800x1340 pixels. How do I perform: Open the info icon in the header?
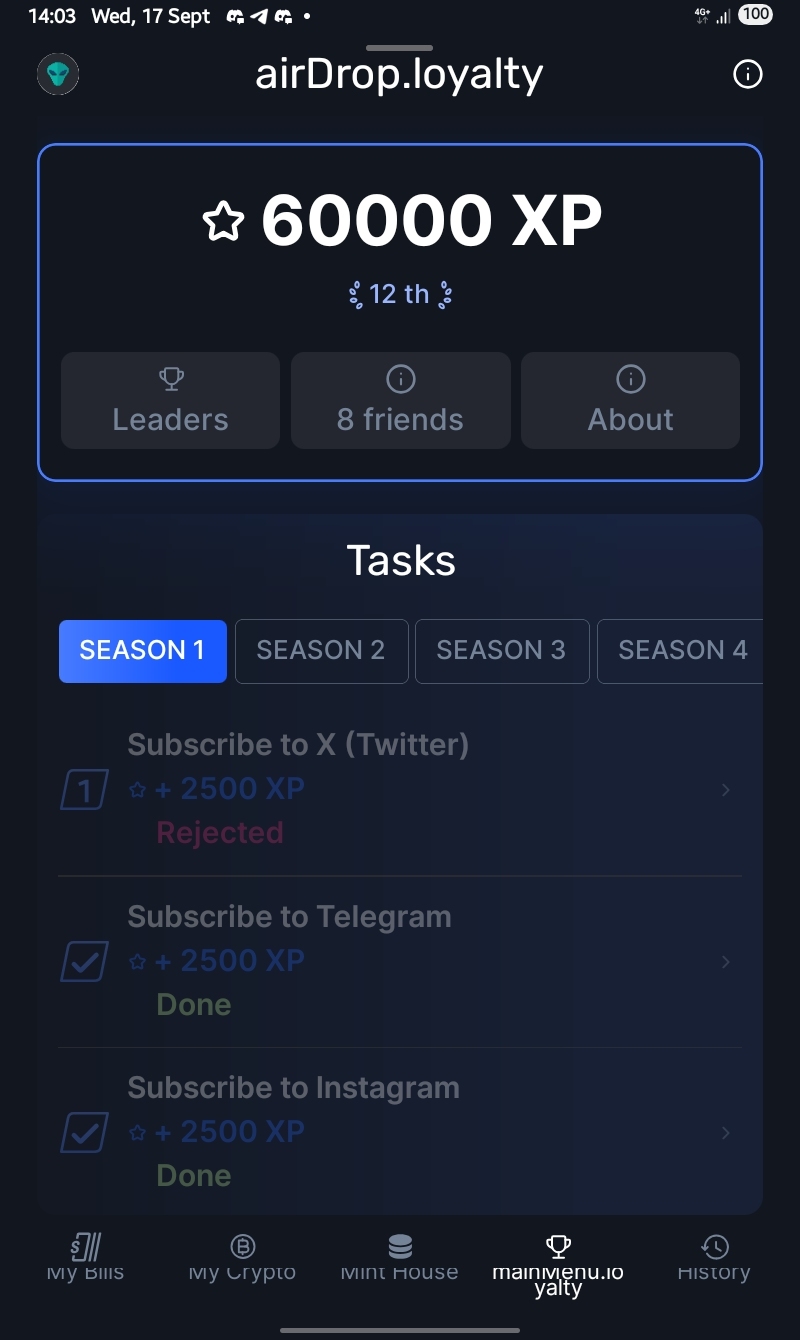tap(747, 75)
